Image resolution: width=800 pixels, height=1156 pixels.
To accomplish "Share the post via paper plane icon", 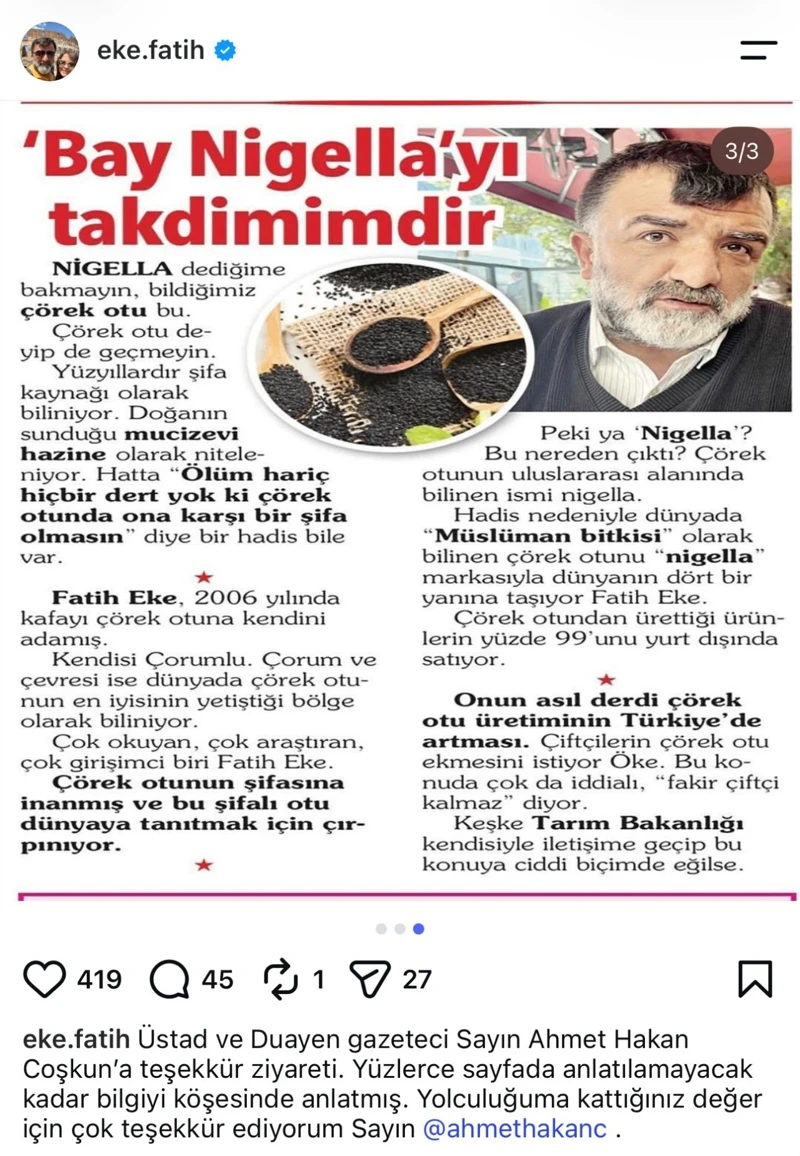I will click(369, 979).
